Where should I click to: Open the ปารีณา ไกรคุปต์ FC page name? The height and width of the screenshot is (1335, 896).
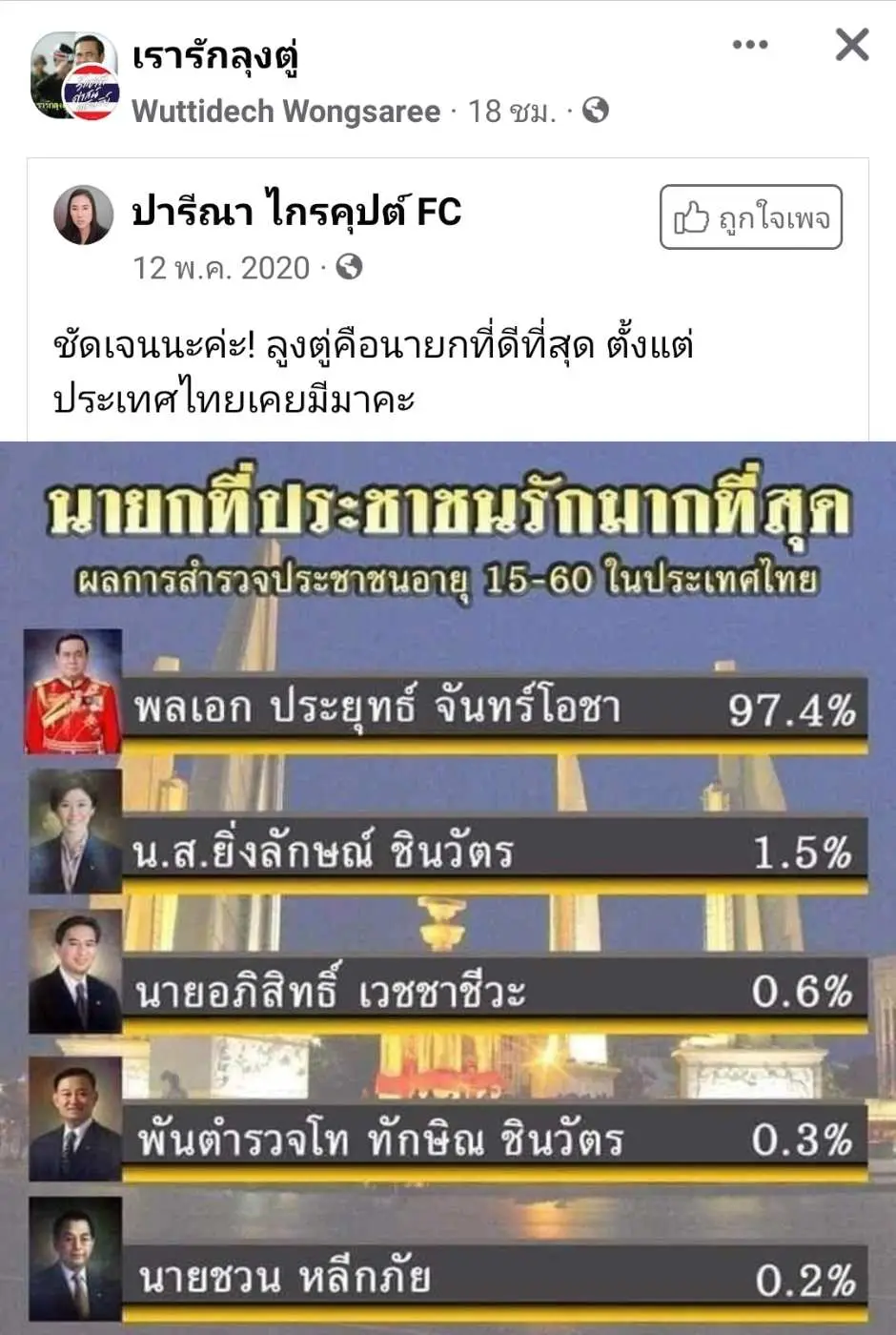[x=296, y=212]
